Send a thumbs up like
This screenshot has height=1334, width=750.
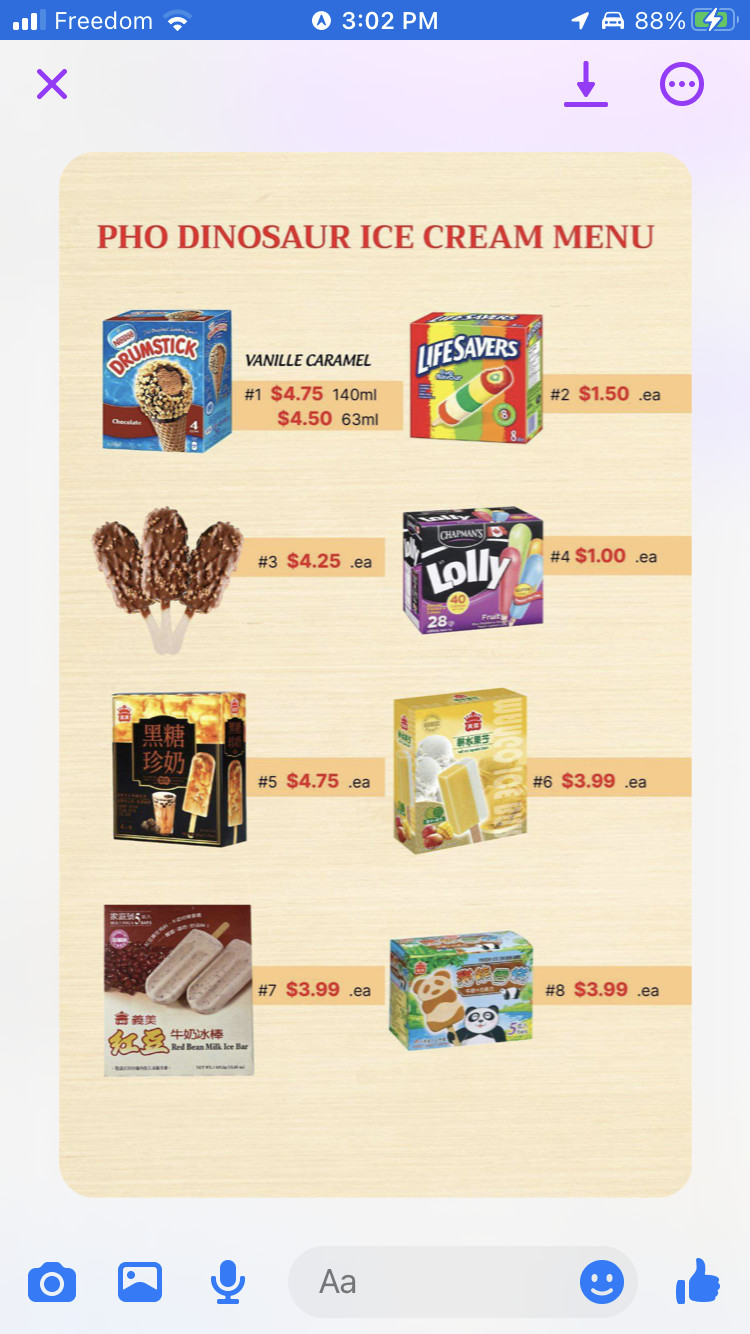(698, 1280)
